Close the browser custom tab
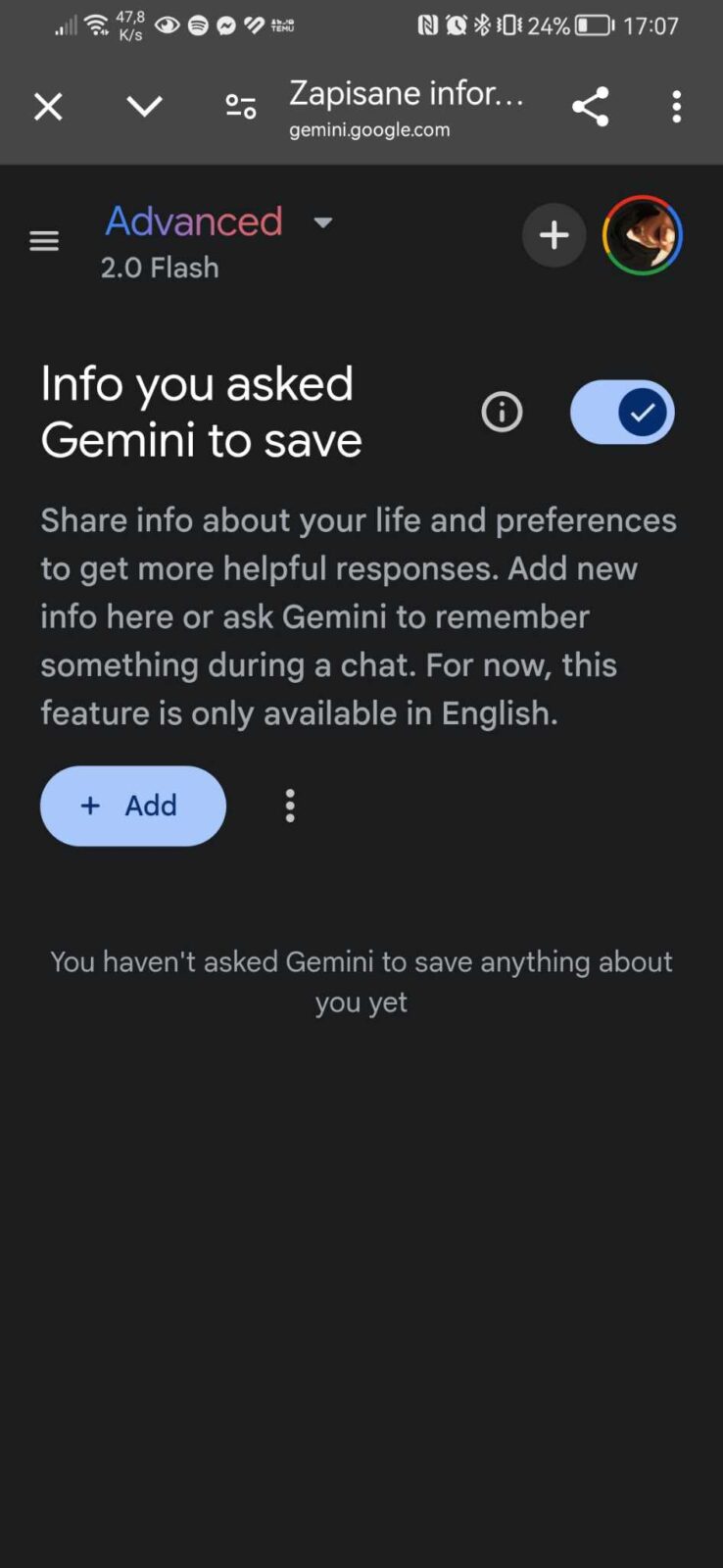Screen dimensions: 723x1568 (48, 106)
